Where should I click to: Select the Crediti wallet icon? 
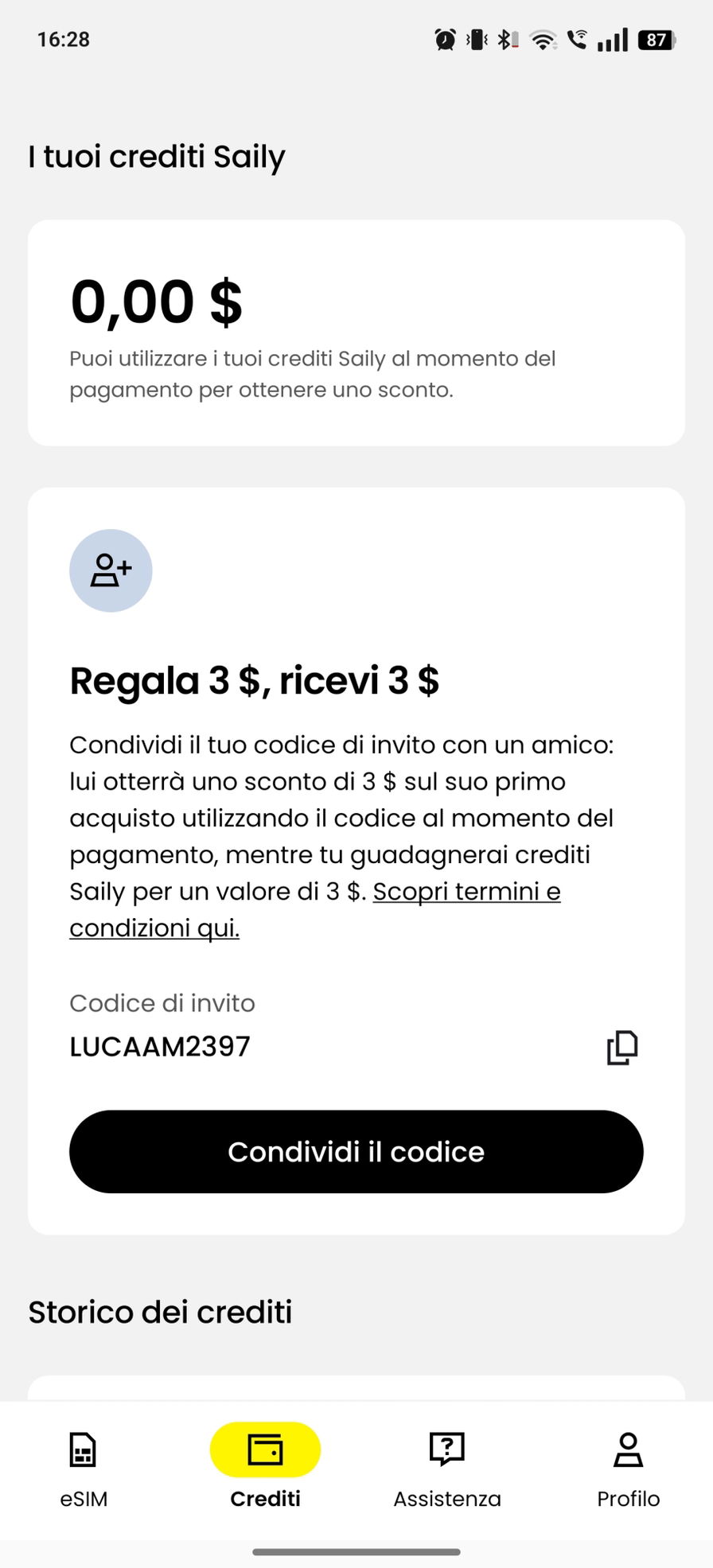(x=265, y=1449)
